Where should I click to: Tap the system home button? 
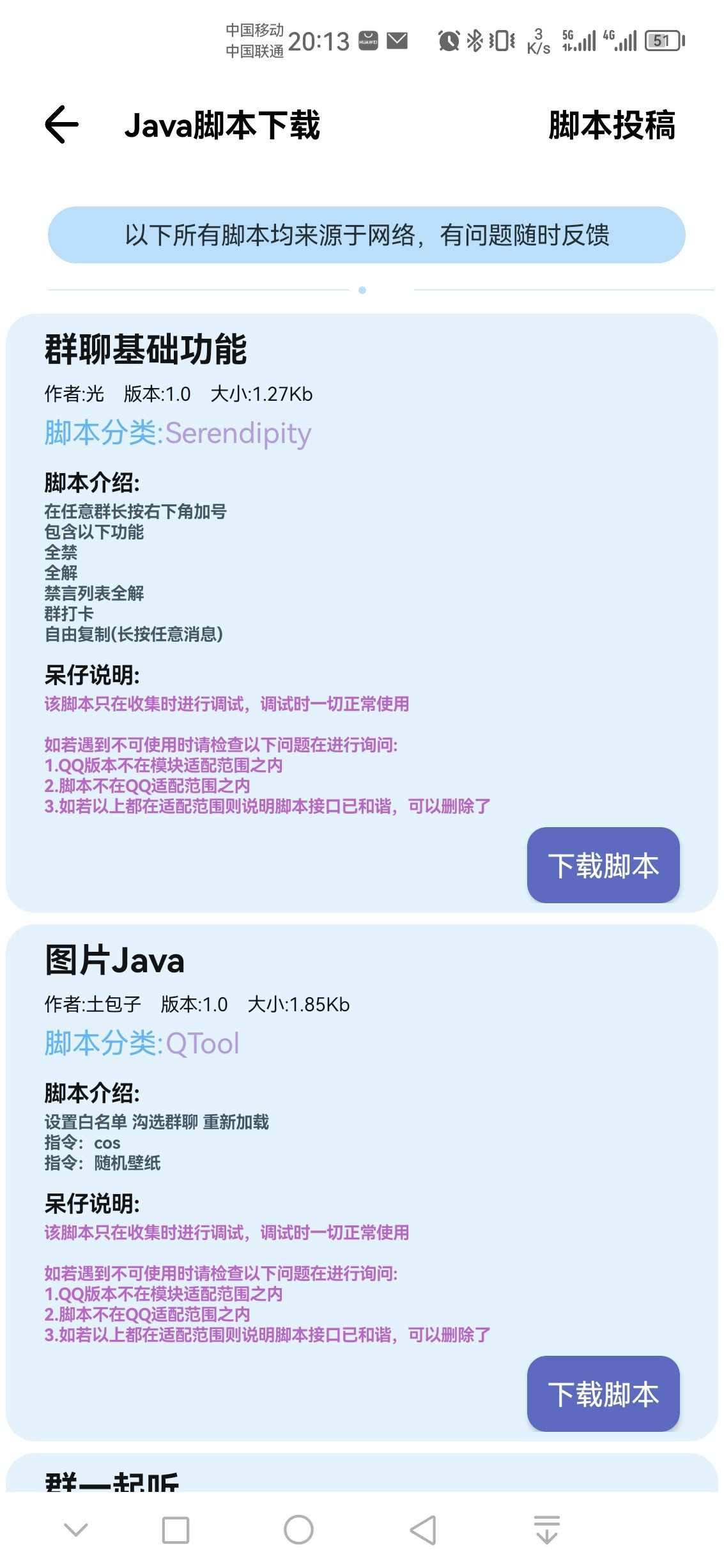[x=298, y=1530]
